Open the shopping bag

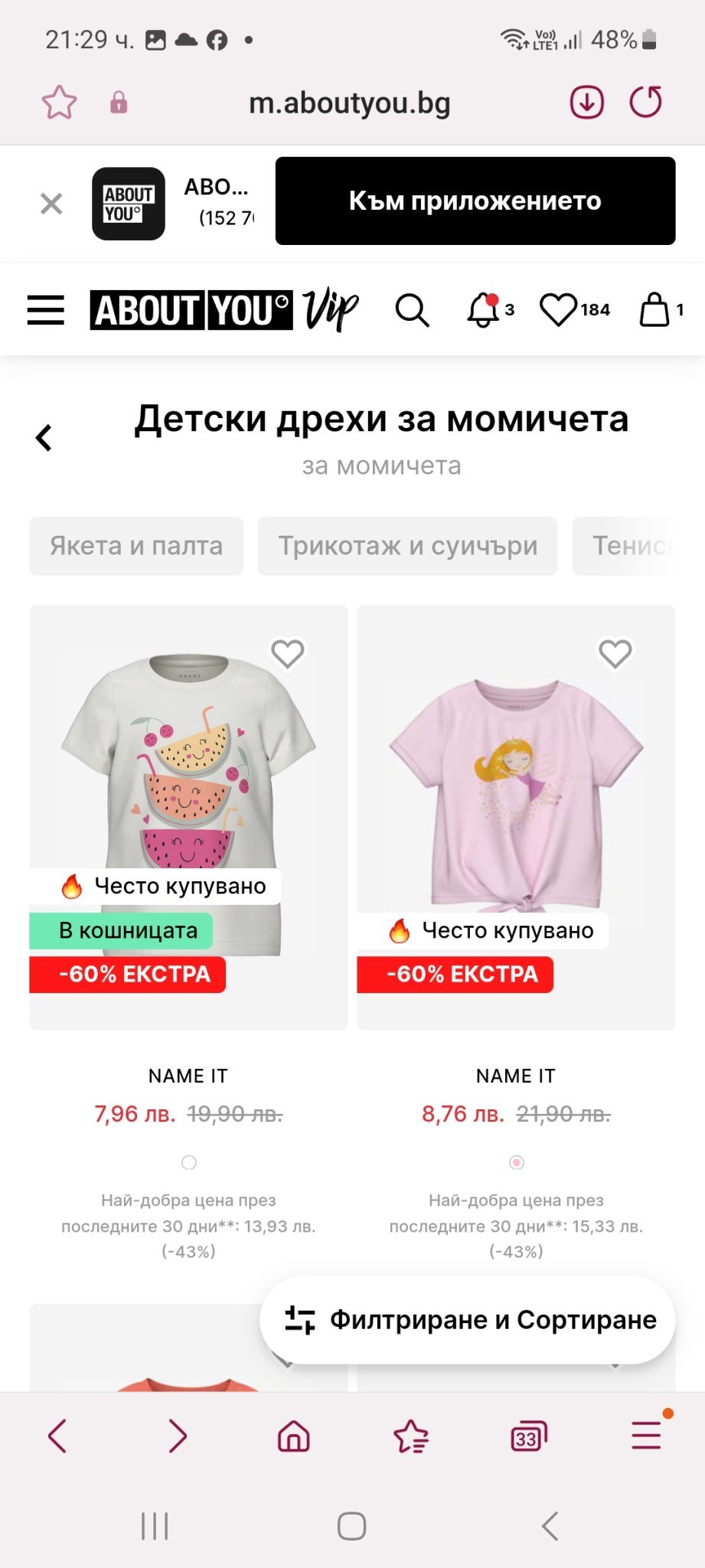coord(657,310)
